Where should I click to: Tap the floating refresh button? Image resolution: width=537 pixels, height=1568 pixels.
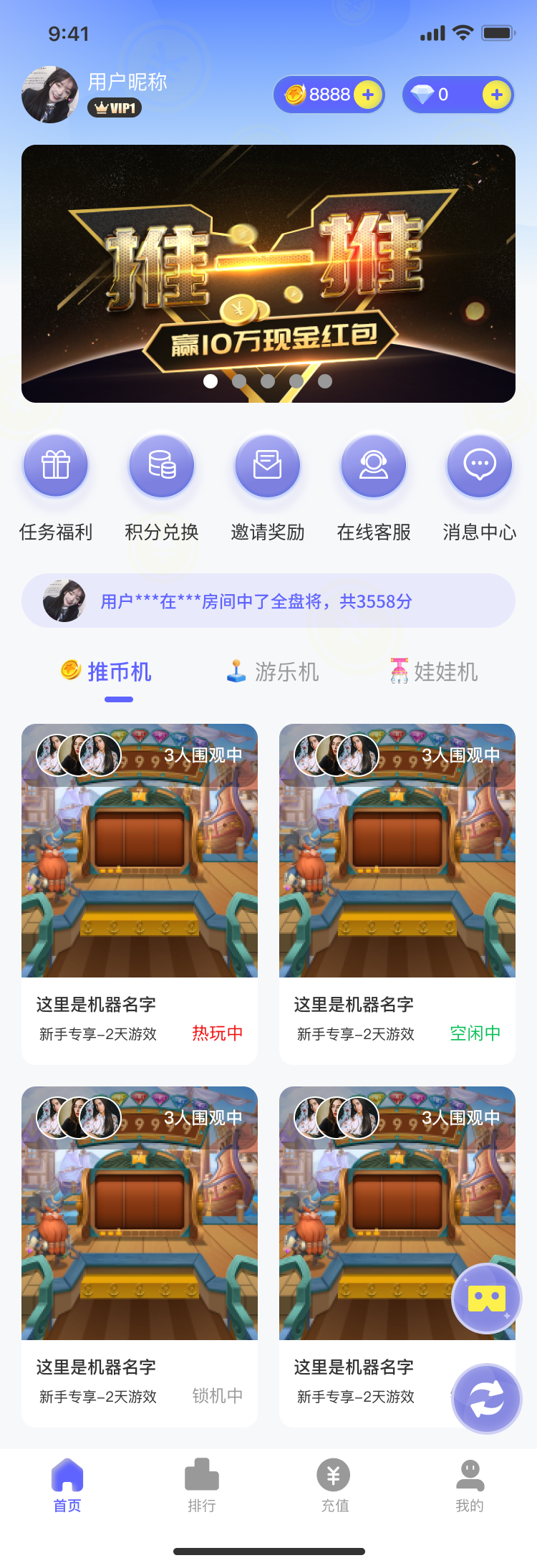(x=487, y=1398)
